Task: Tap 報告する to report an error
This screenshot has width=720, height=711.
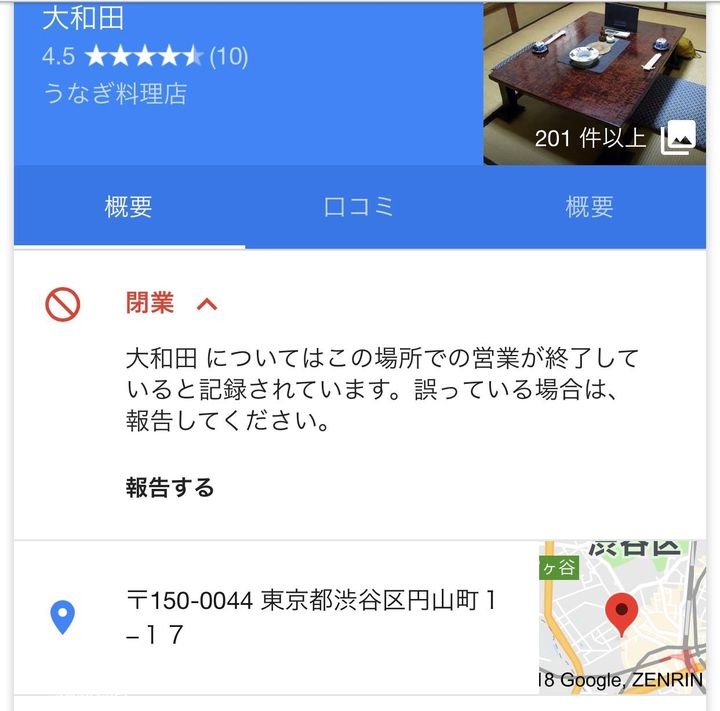Action: coord(170,488)
